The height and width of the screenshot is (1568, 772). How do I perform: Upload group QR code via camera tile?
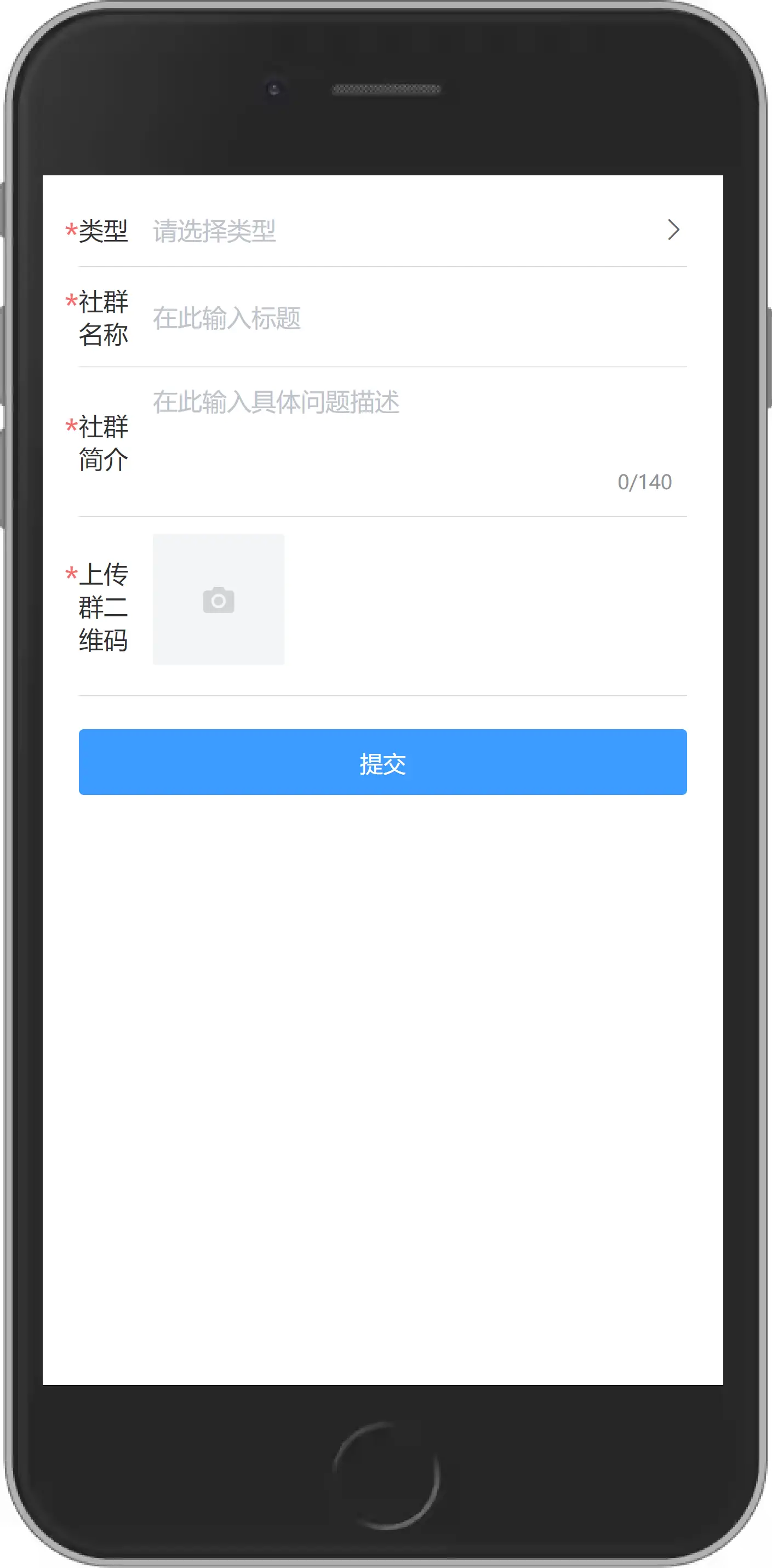[218, 599]
